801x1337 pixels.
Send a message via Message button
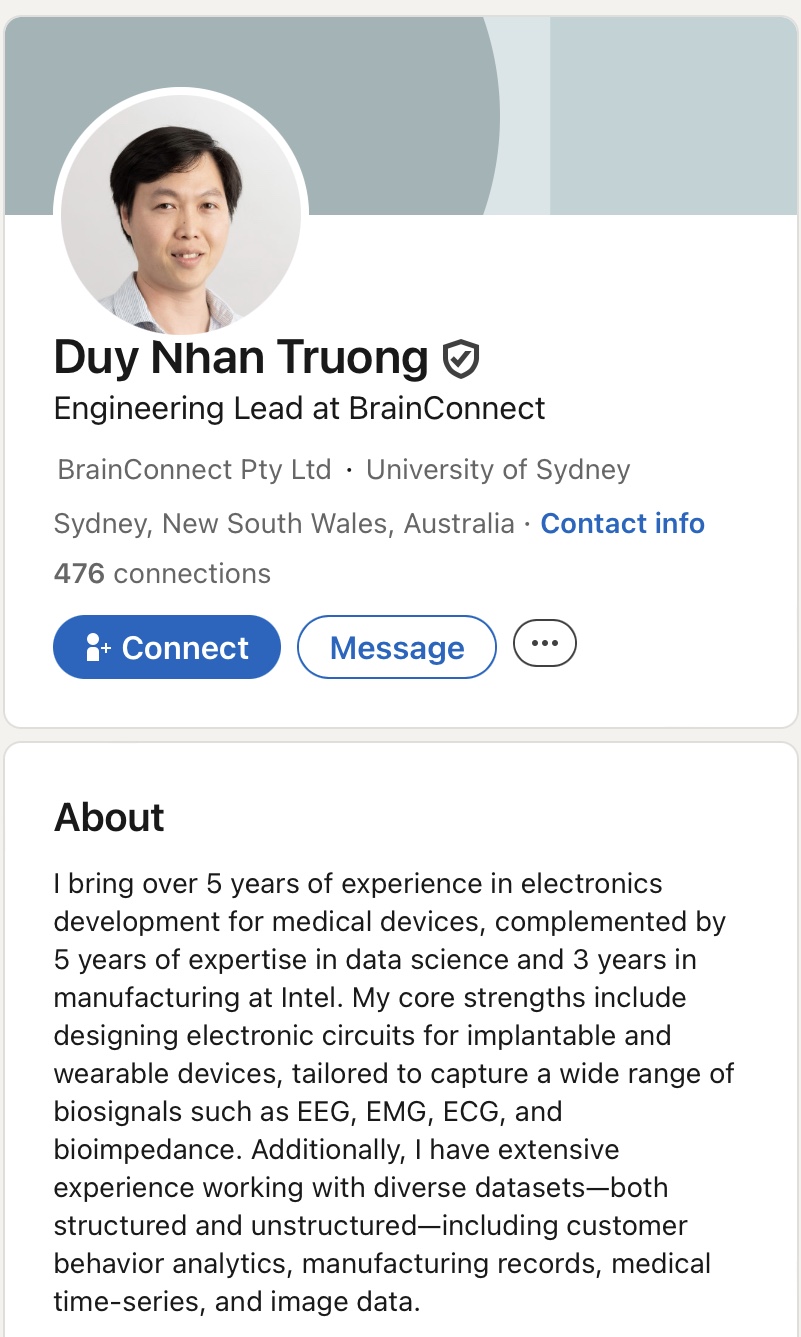pos(397,648)
